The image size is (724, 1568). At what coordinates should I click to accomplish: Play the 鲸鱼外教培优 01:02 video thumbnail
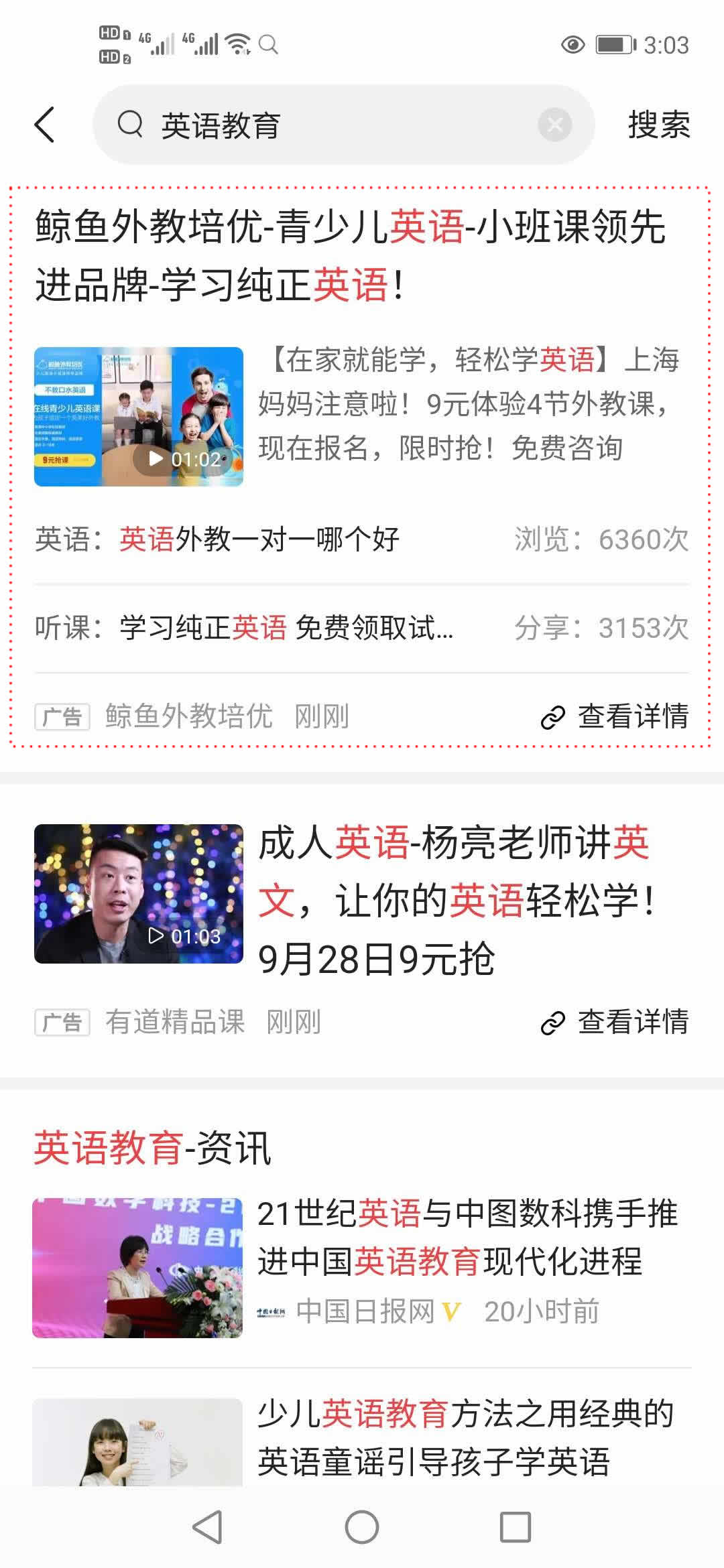pos(139,417)
